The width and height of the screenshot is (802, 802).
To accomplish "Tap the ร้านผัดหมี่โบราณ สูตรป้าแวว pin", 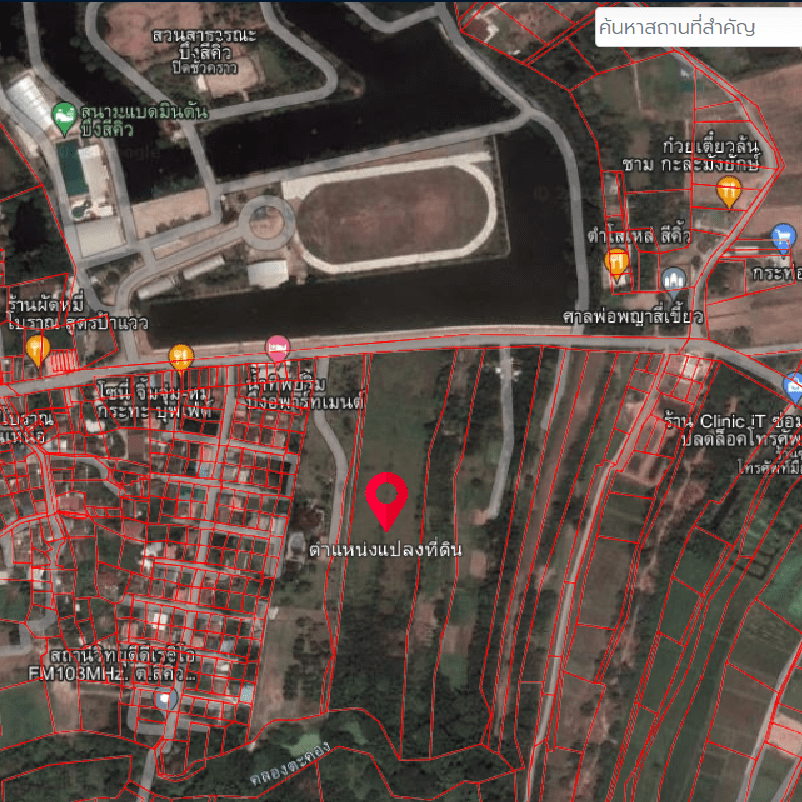I will (x=38, y=350).
